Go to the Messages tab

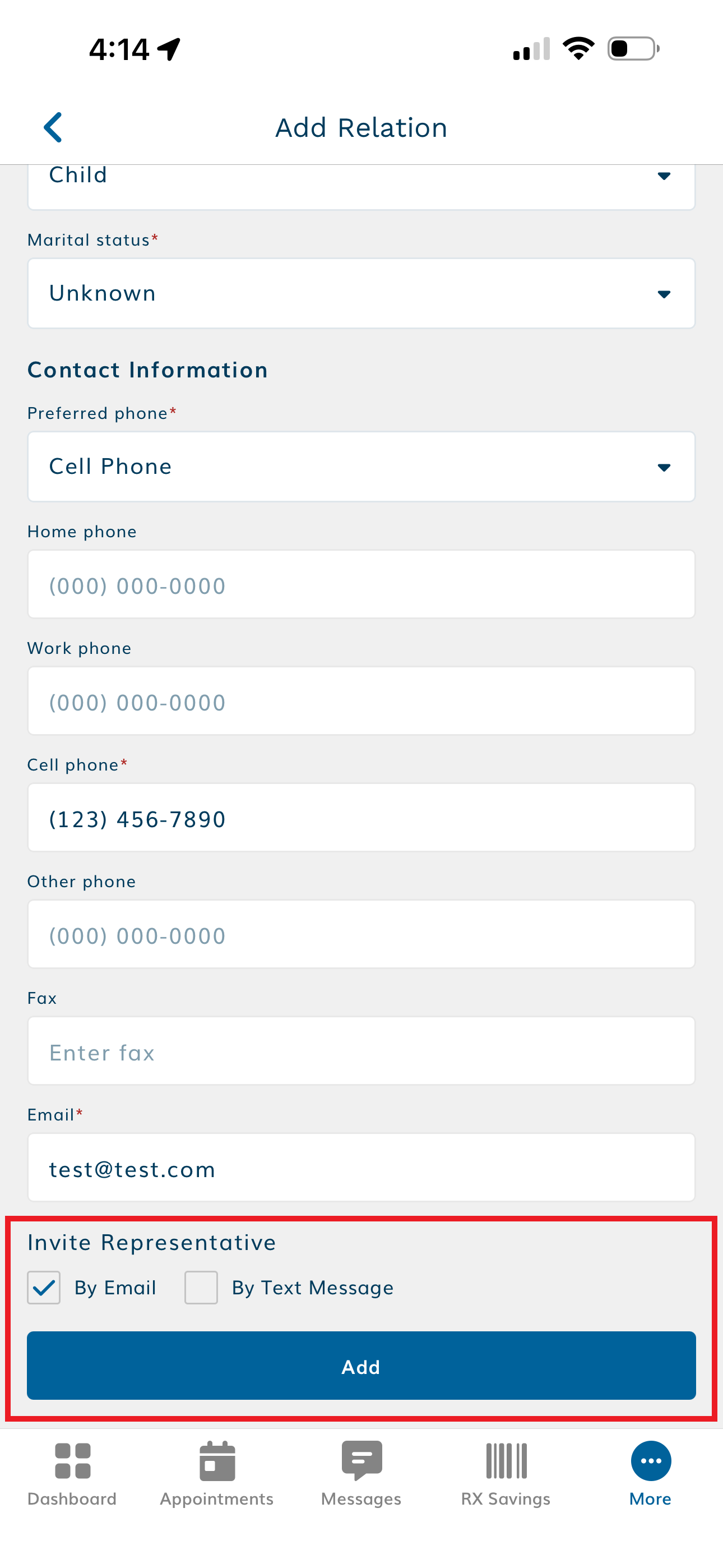(361, 1473)
